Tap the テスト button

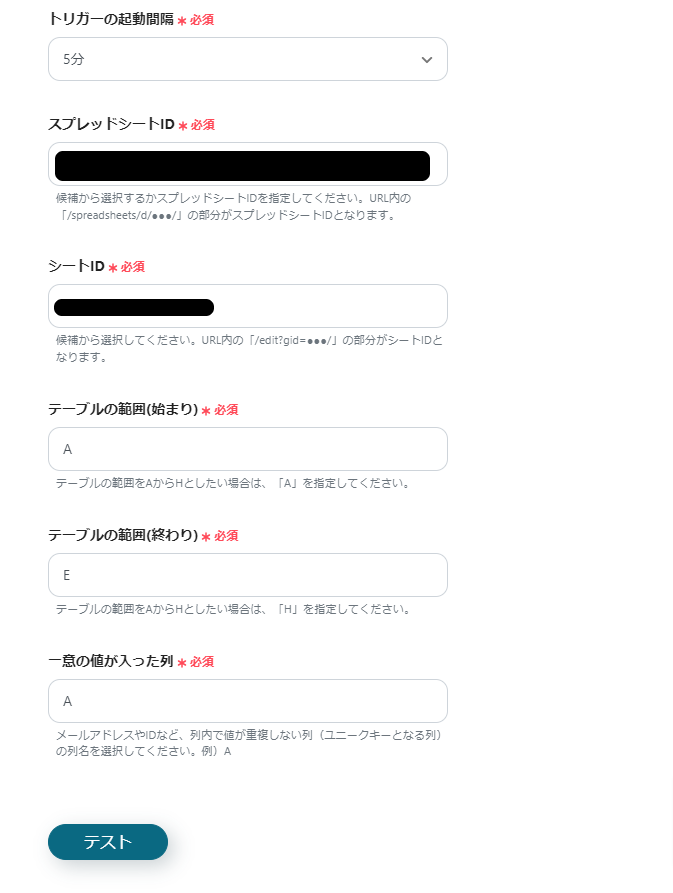[107, 842]
